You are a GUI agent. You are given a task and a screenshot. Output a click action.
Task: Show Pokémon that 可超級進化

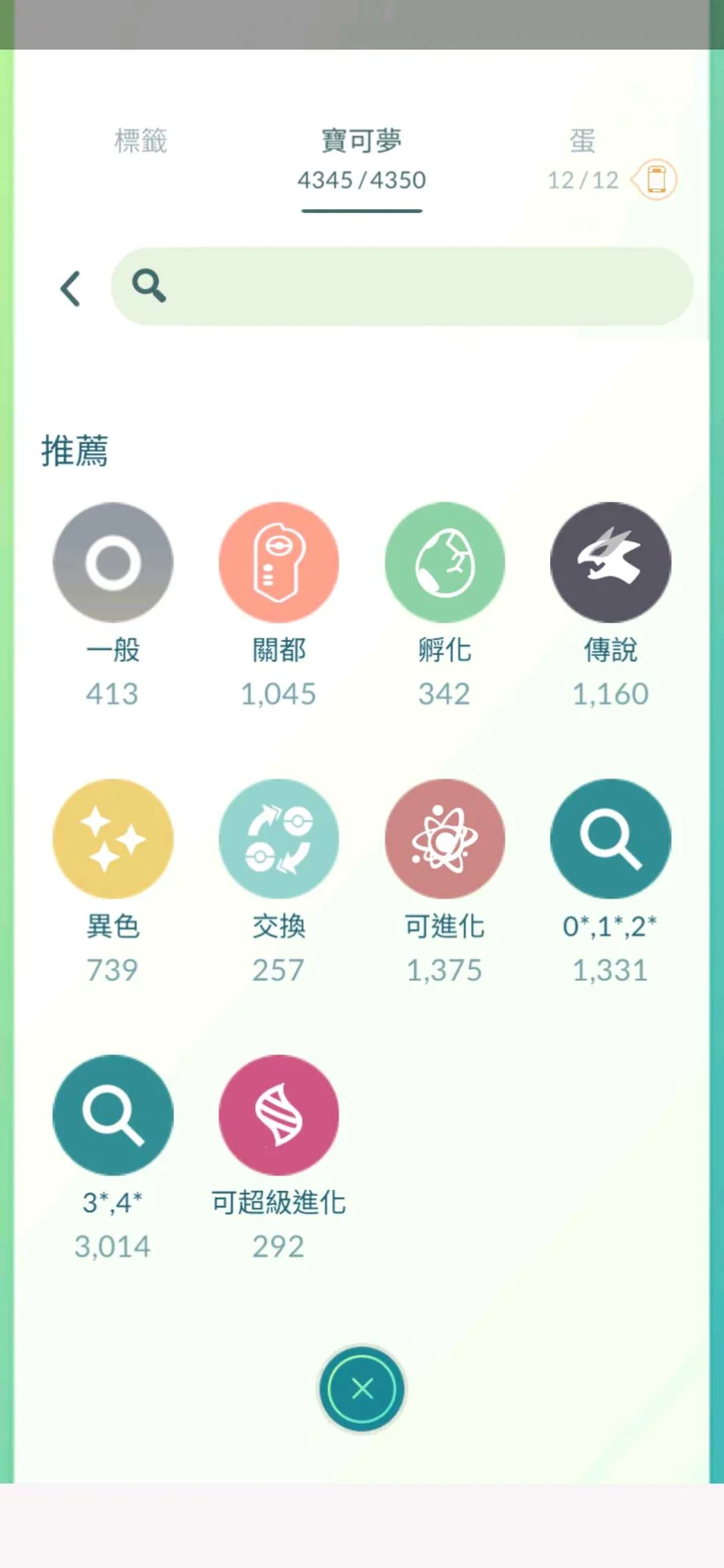[278, 1115]
